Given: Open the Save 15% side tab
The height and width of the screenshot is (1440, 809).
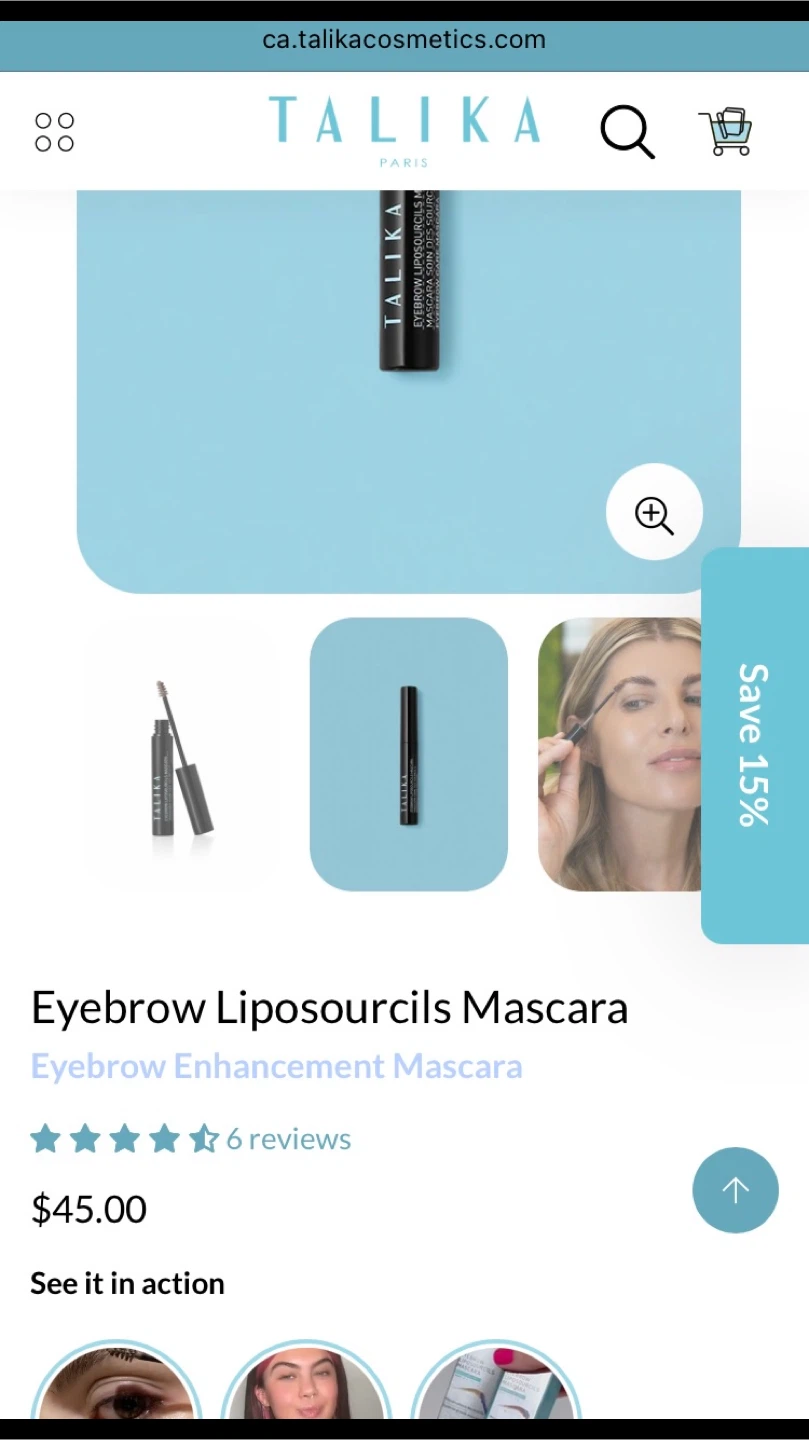Looking at the screenshot, I should [754, 745].
